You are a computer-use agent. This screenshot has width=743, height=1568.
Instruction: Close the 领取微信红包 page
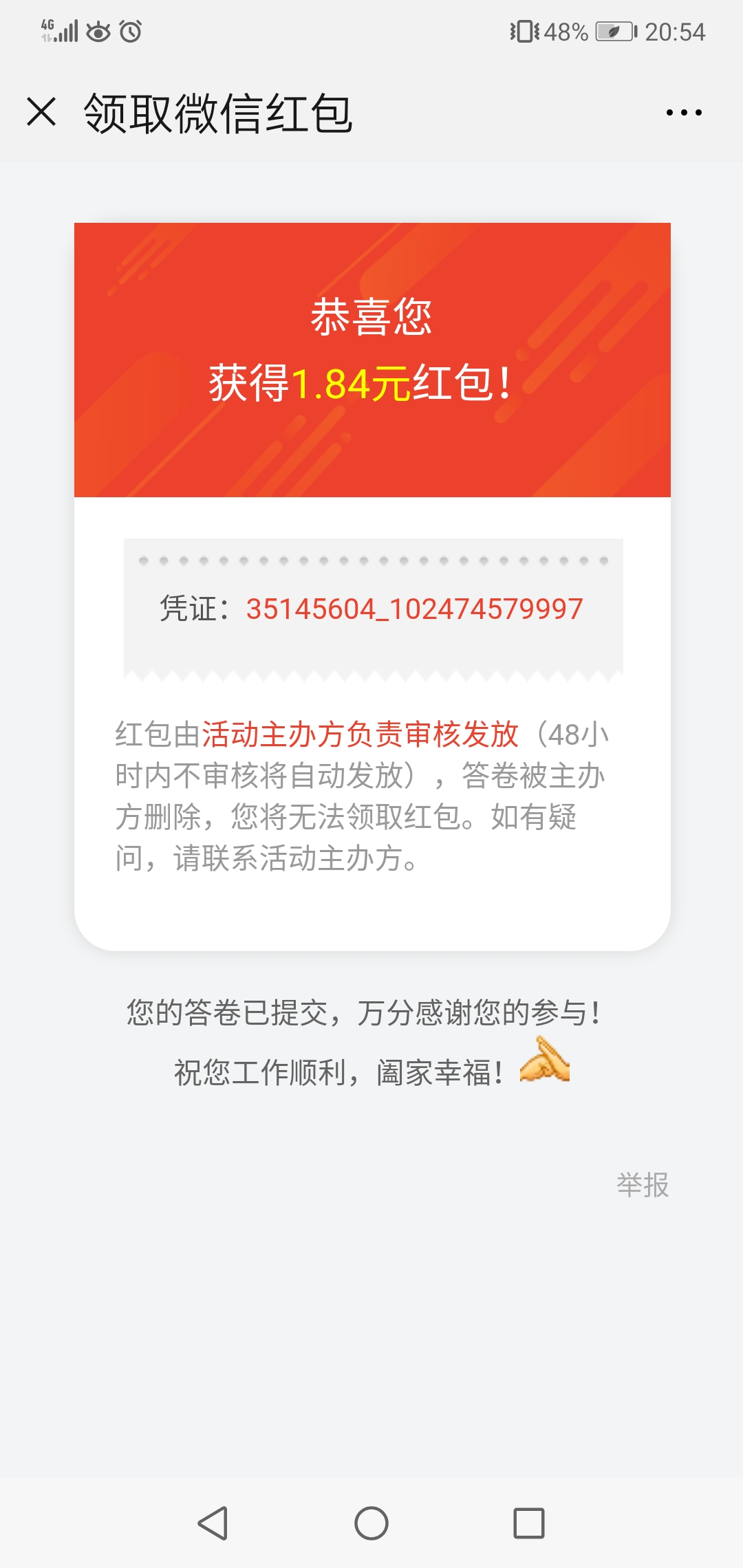[41, 111]
